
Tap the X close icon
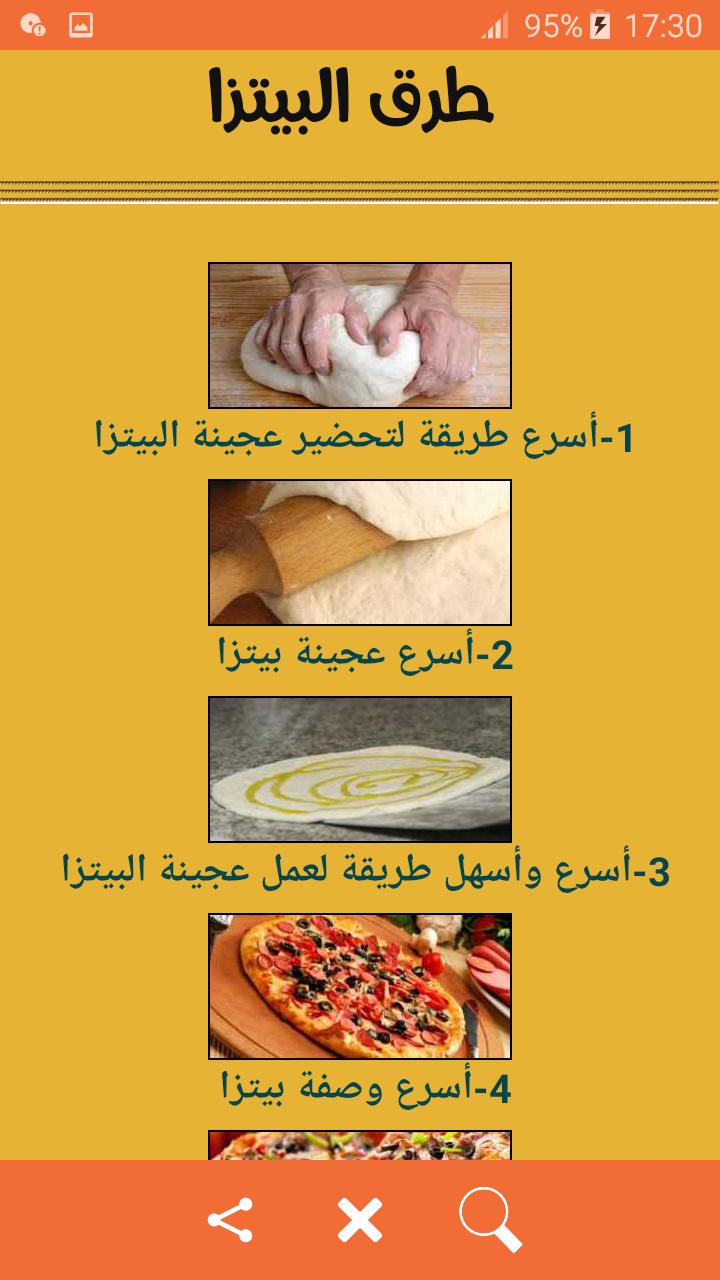[x=360, y=1221]
